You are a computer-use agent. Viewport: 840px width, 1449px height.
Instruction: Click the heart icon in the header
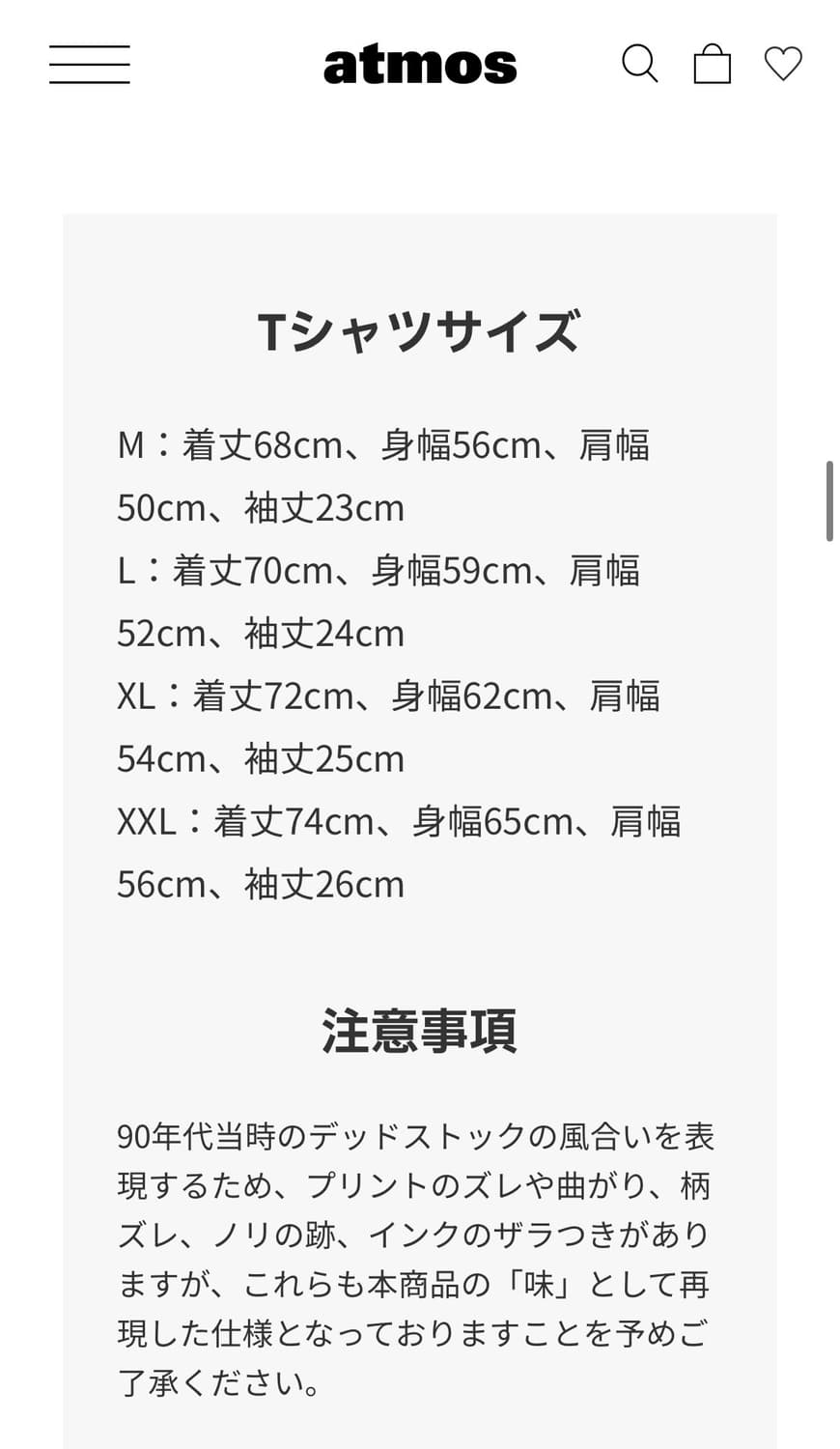pos(781,63)
